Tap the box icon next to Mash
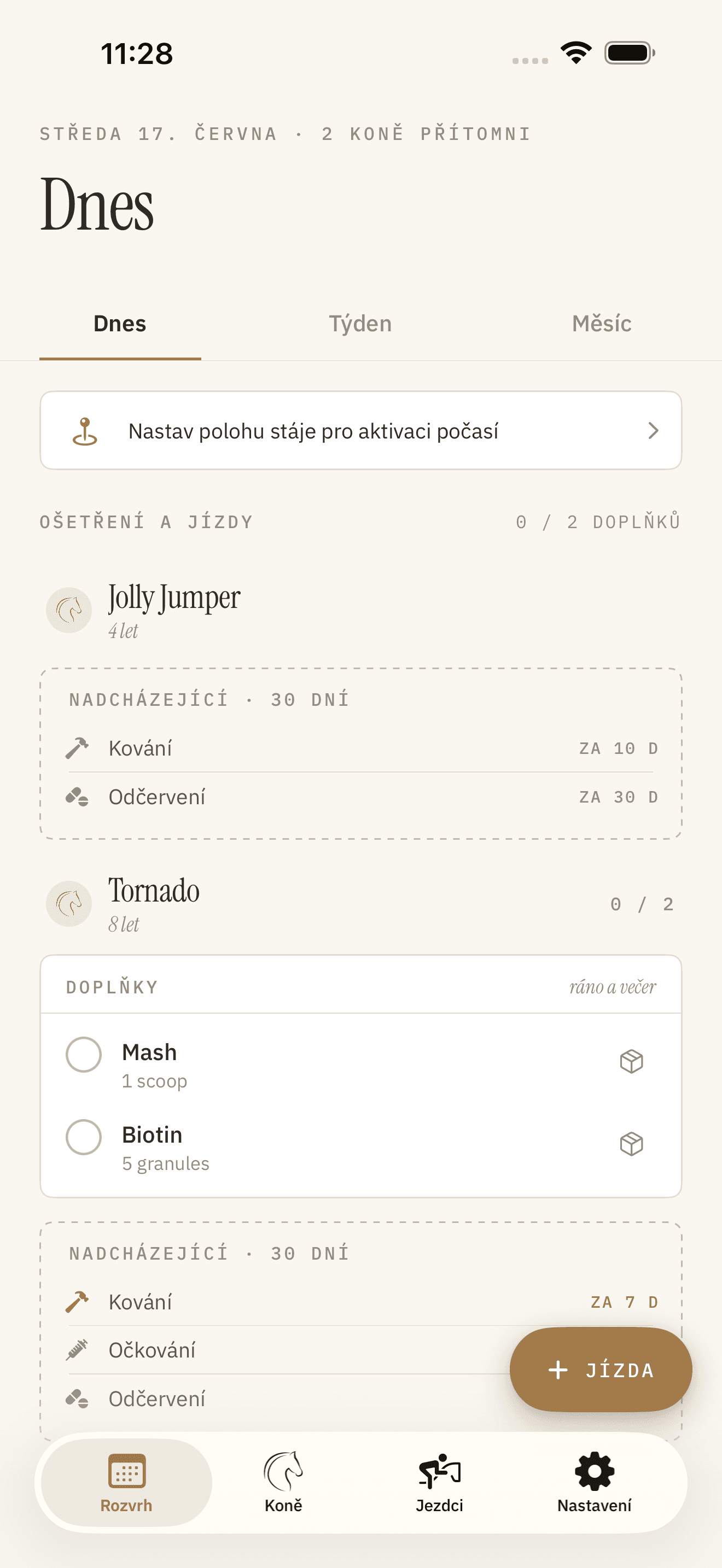722x1568 pixels. [x=631, y=1062]
